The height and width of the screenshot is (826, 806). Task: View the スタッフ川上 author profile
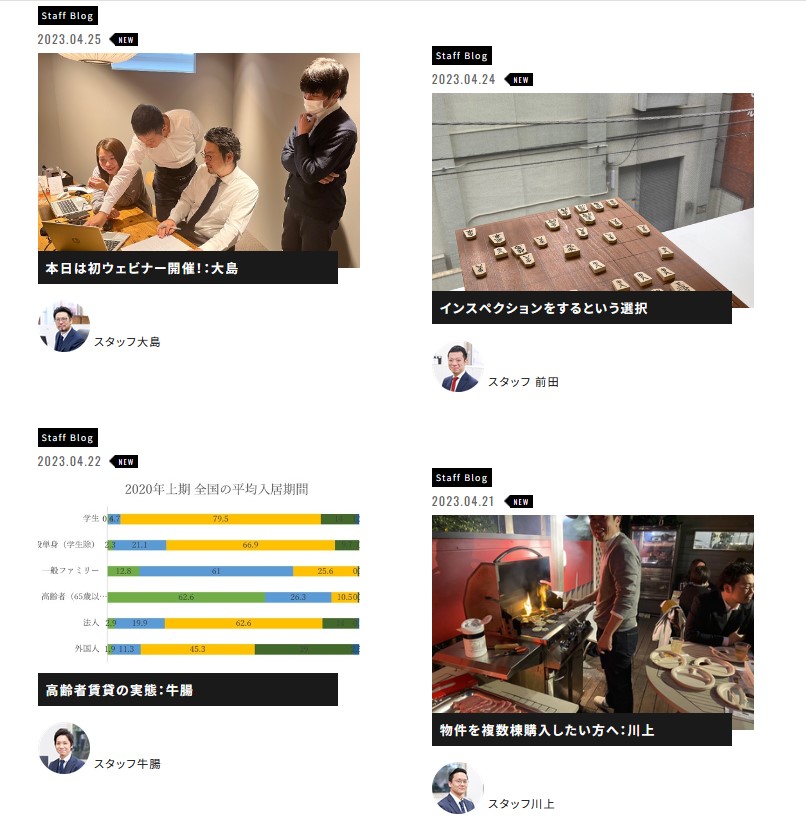point(520,804)
